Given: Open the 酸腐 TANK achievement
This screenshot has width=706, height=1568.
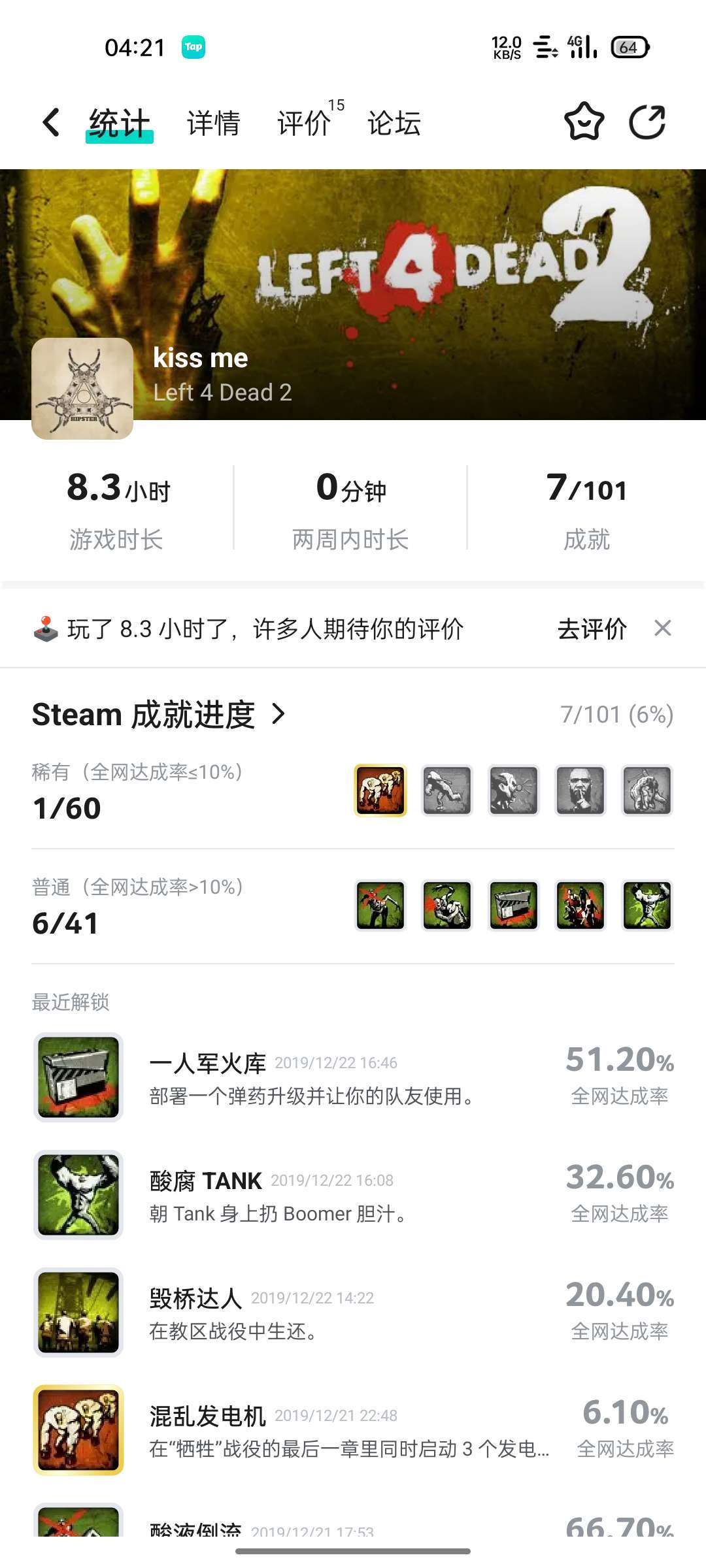Looking at the screenshot, I should [x=353, y=1194].
